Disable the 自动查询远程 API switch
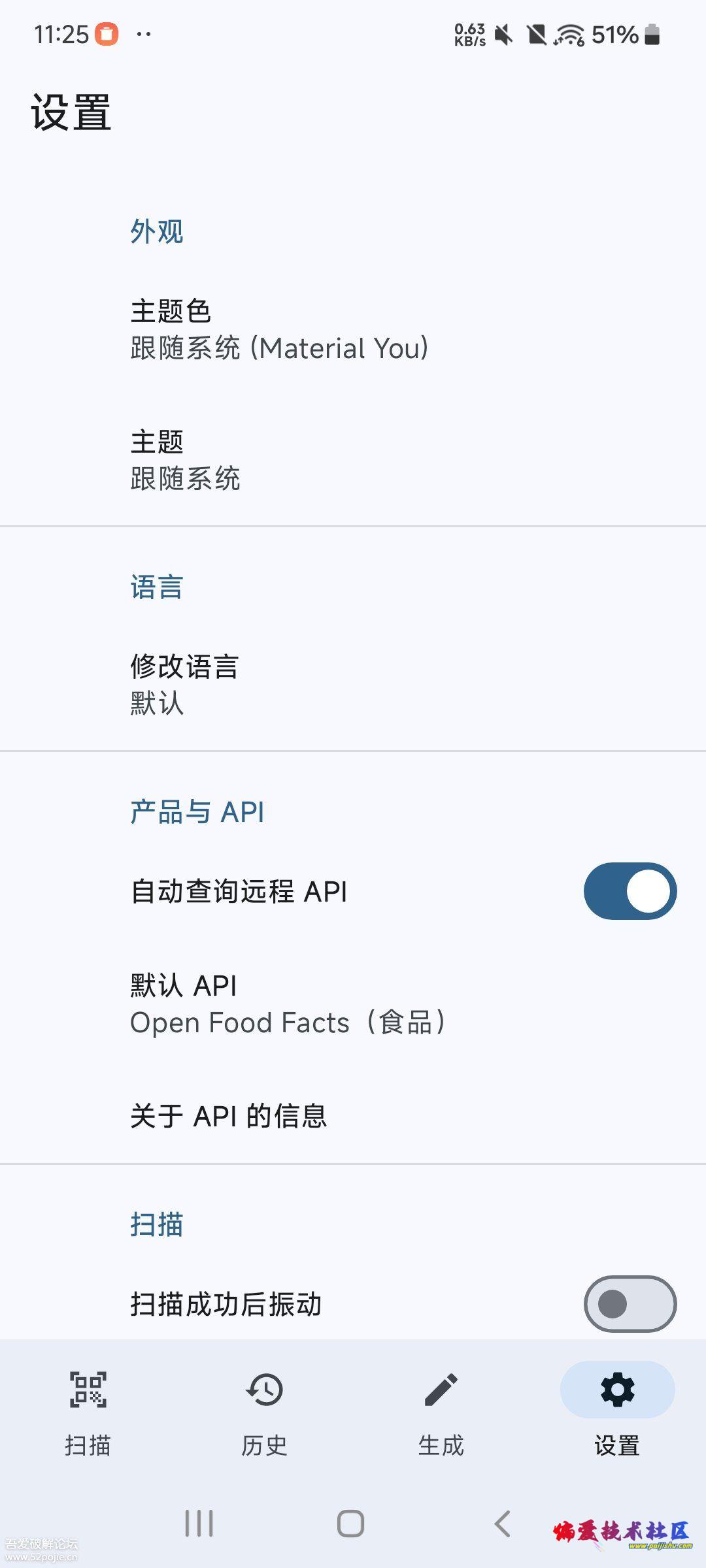 [x=630, y=891]
